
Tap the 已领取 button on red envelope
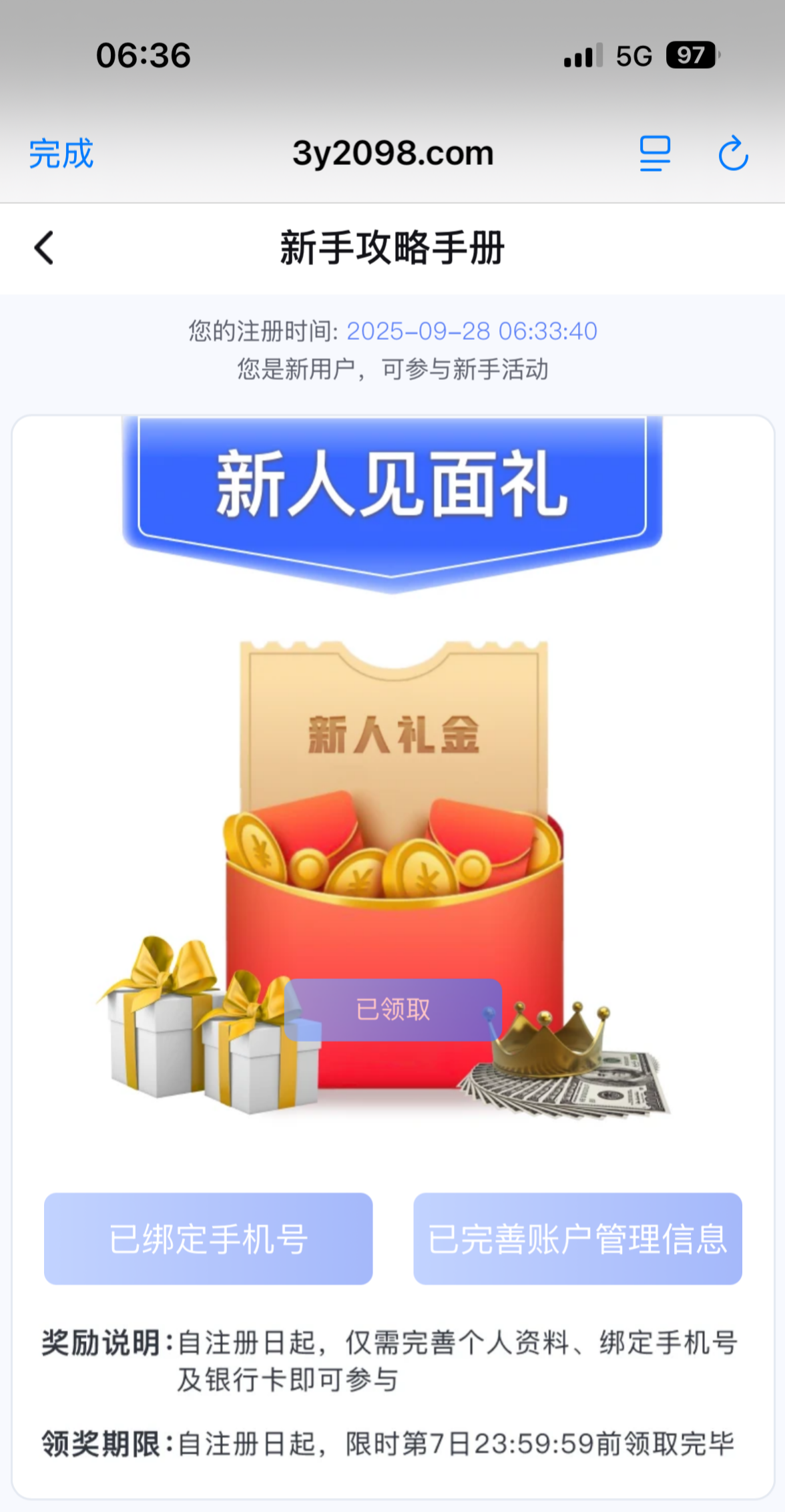393,1009
